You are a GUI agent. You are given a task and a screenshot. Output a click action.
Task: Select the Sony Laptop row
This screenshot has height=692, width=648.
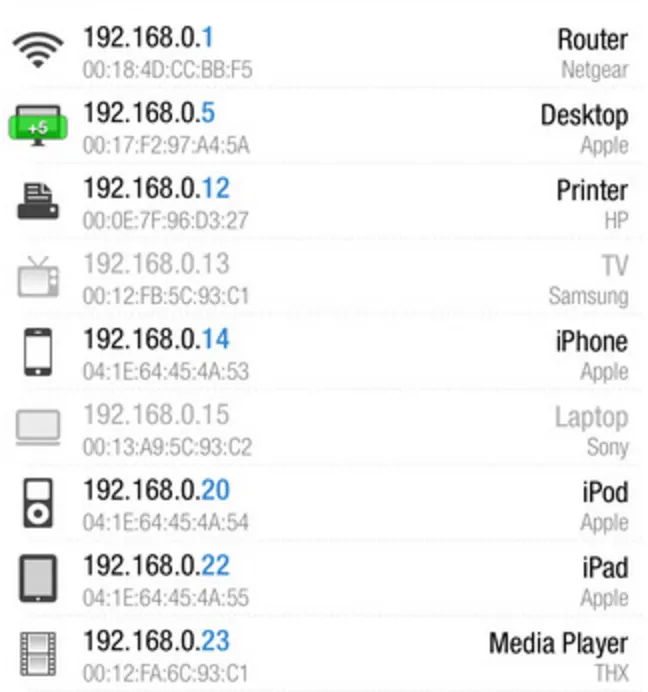(x=324, y=428)
